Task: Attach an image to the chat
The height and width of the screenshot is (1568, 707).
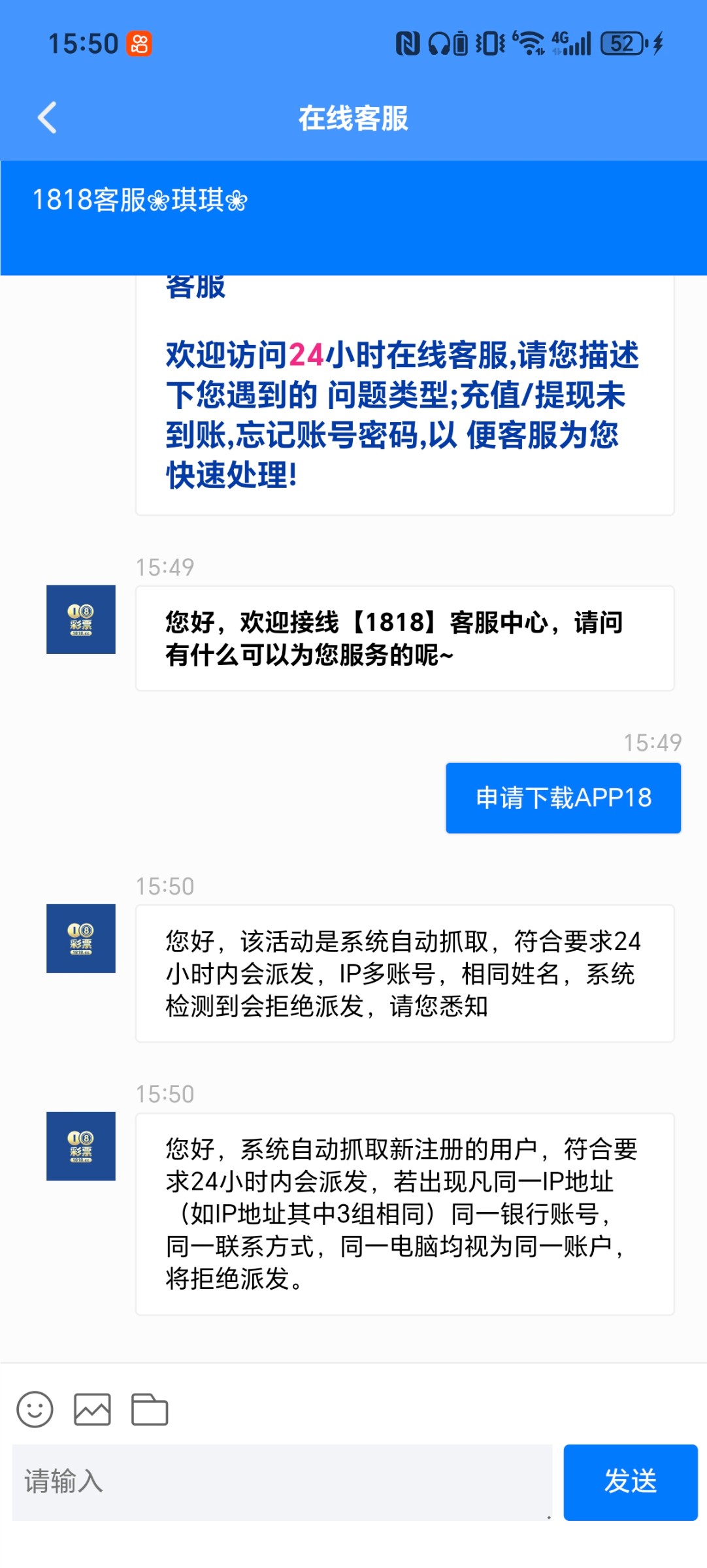Action: coord(92,1409)
